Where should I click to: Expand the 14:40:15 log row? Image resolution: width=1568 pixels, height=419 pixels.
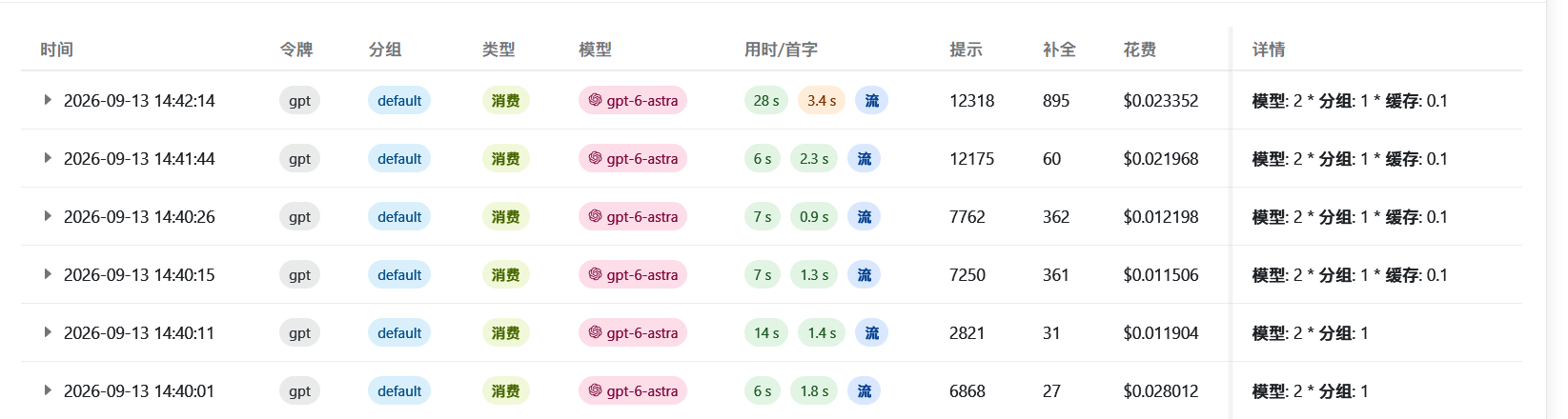[48, 274]
